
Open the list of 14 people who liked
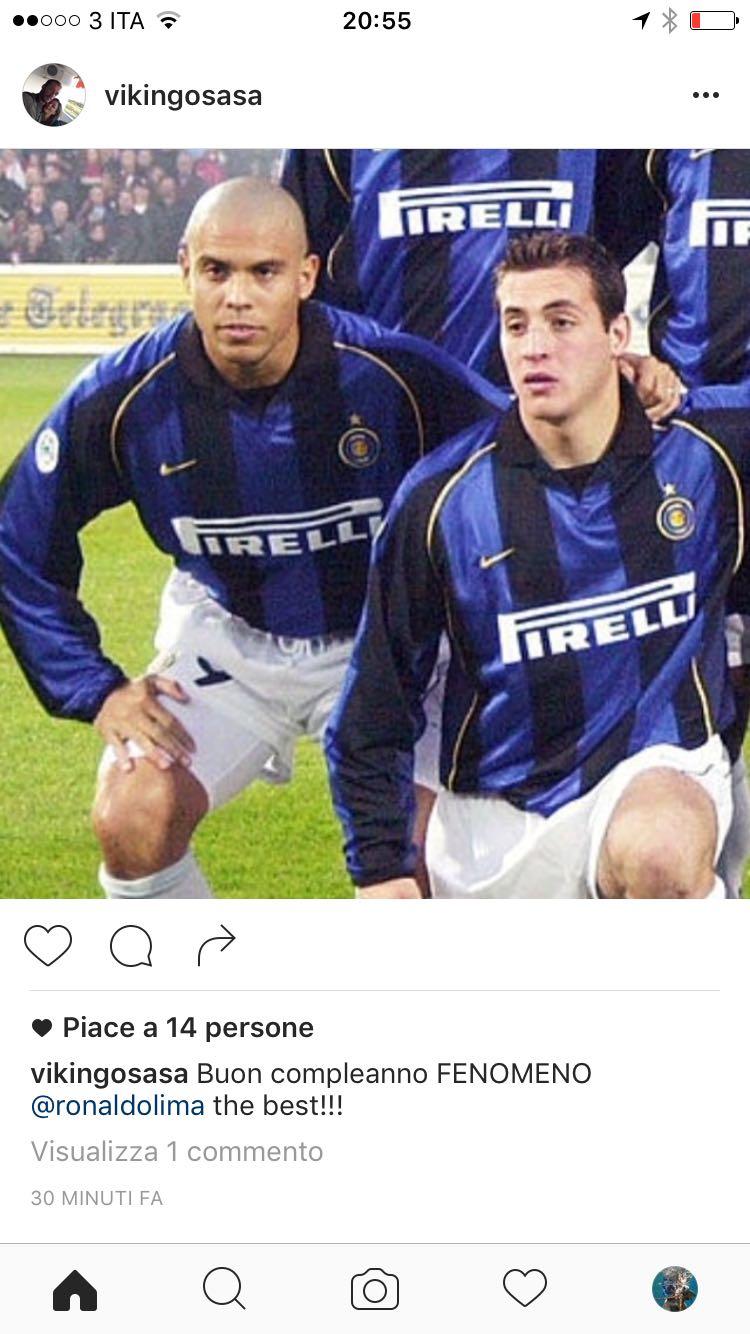(x=173, y=1027)
